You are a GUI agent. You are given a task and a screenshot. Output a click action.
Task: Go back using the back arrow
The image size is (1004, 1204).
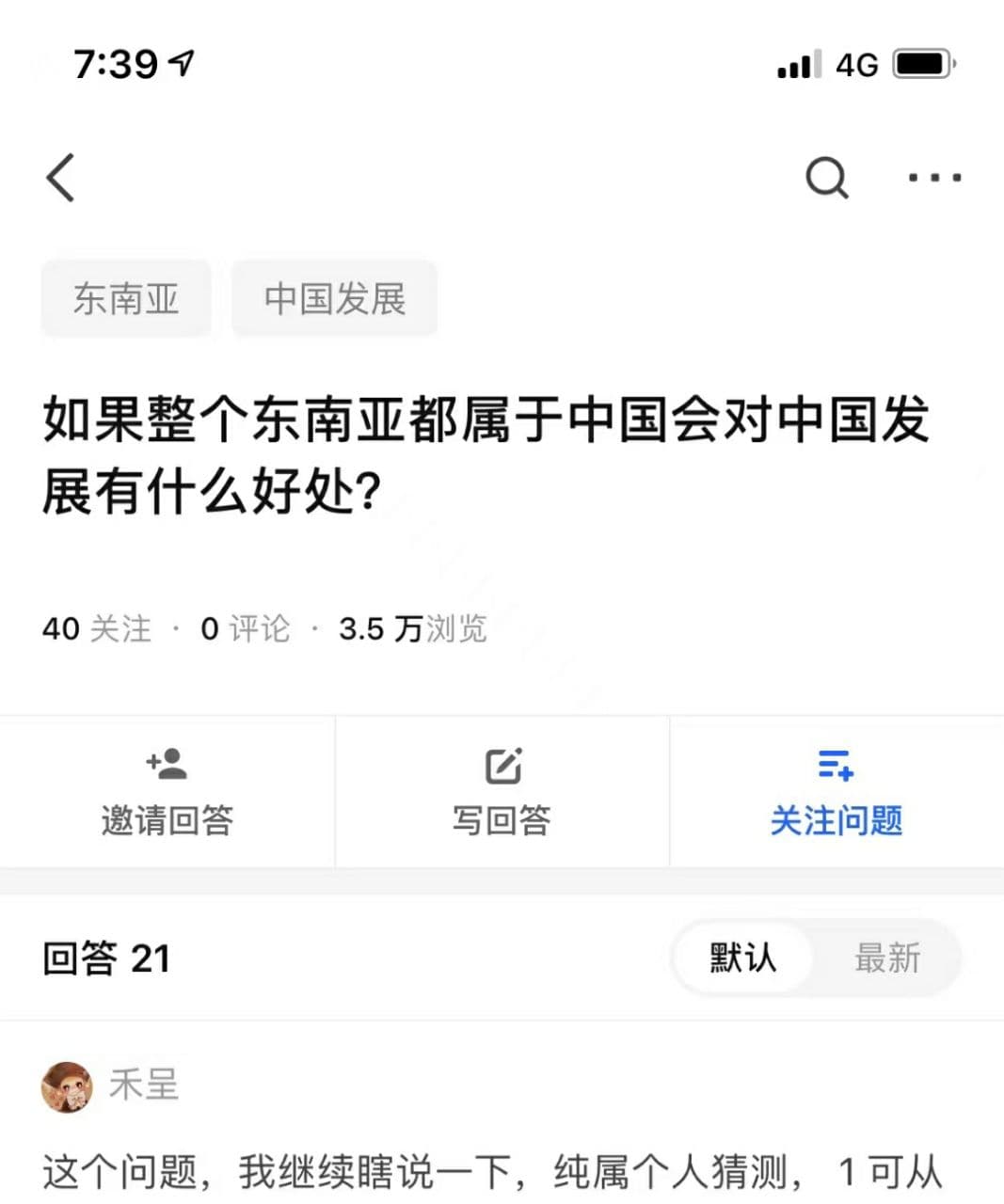61,177
